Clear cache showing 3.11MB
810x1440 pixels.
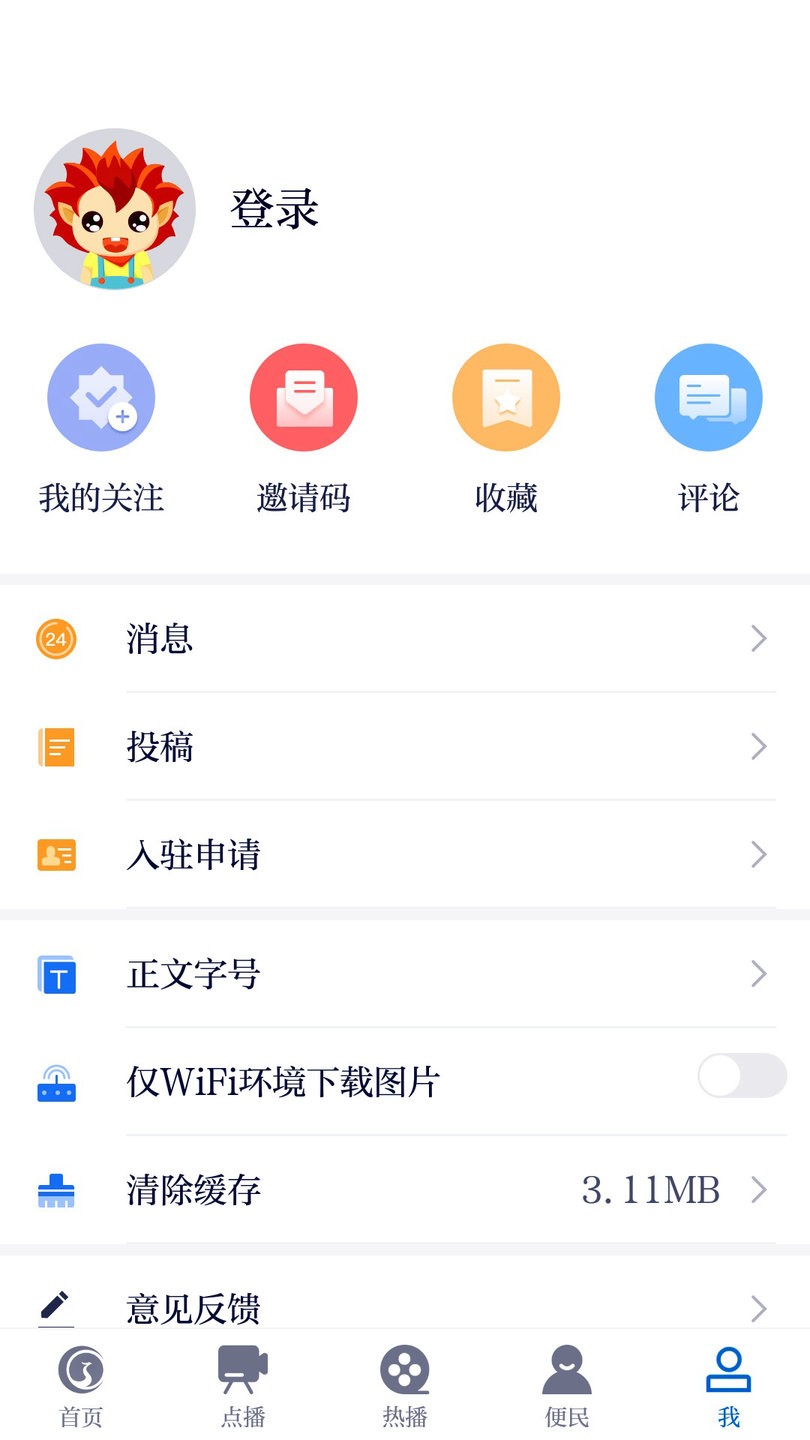click(651, 1190)
